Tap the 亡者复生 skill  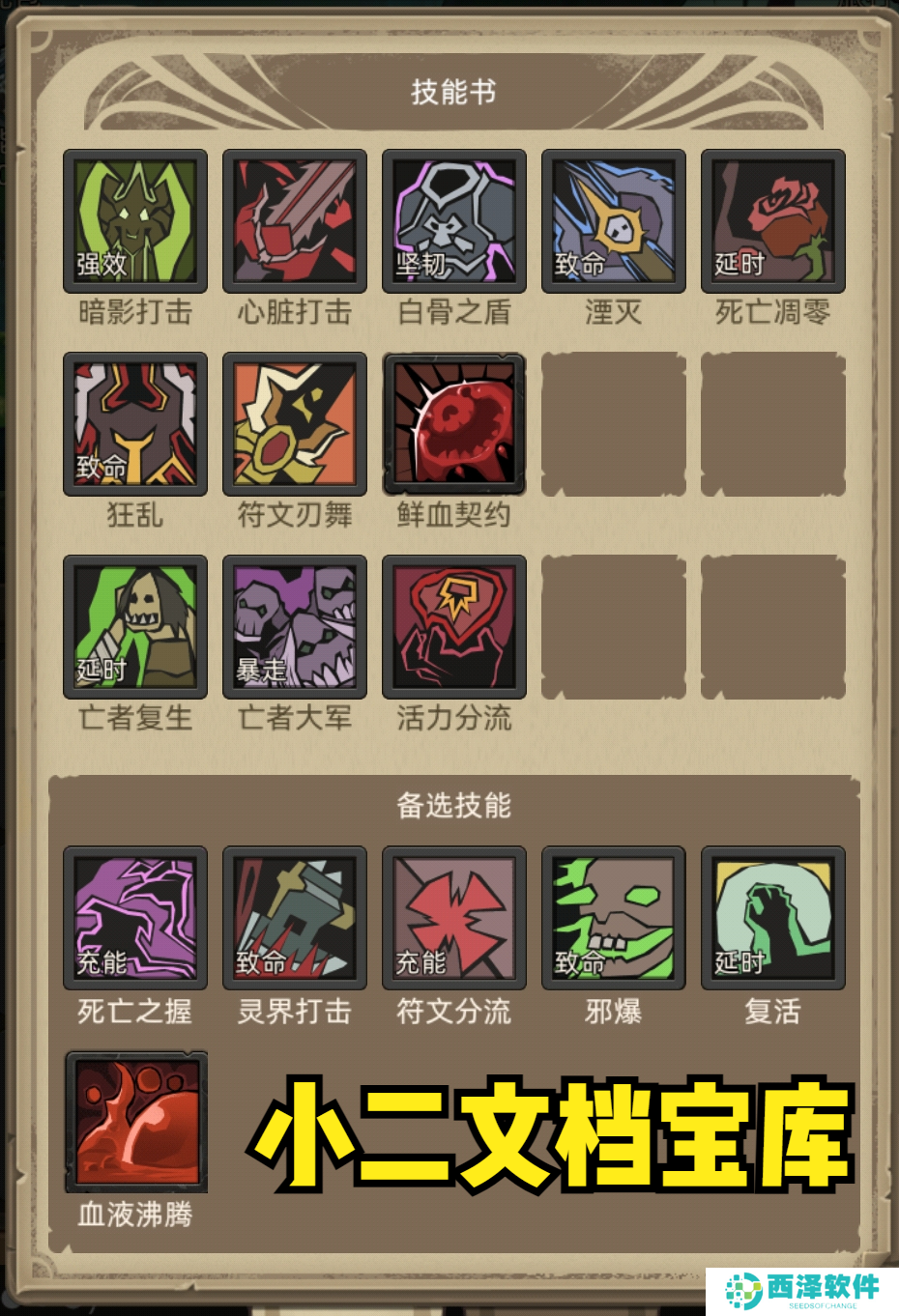(x=135, y=627)
